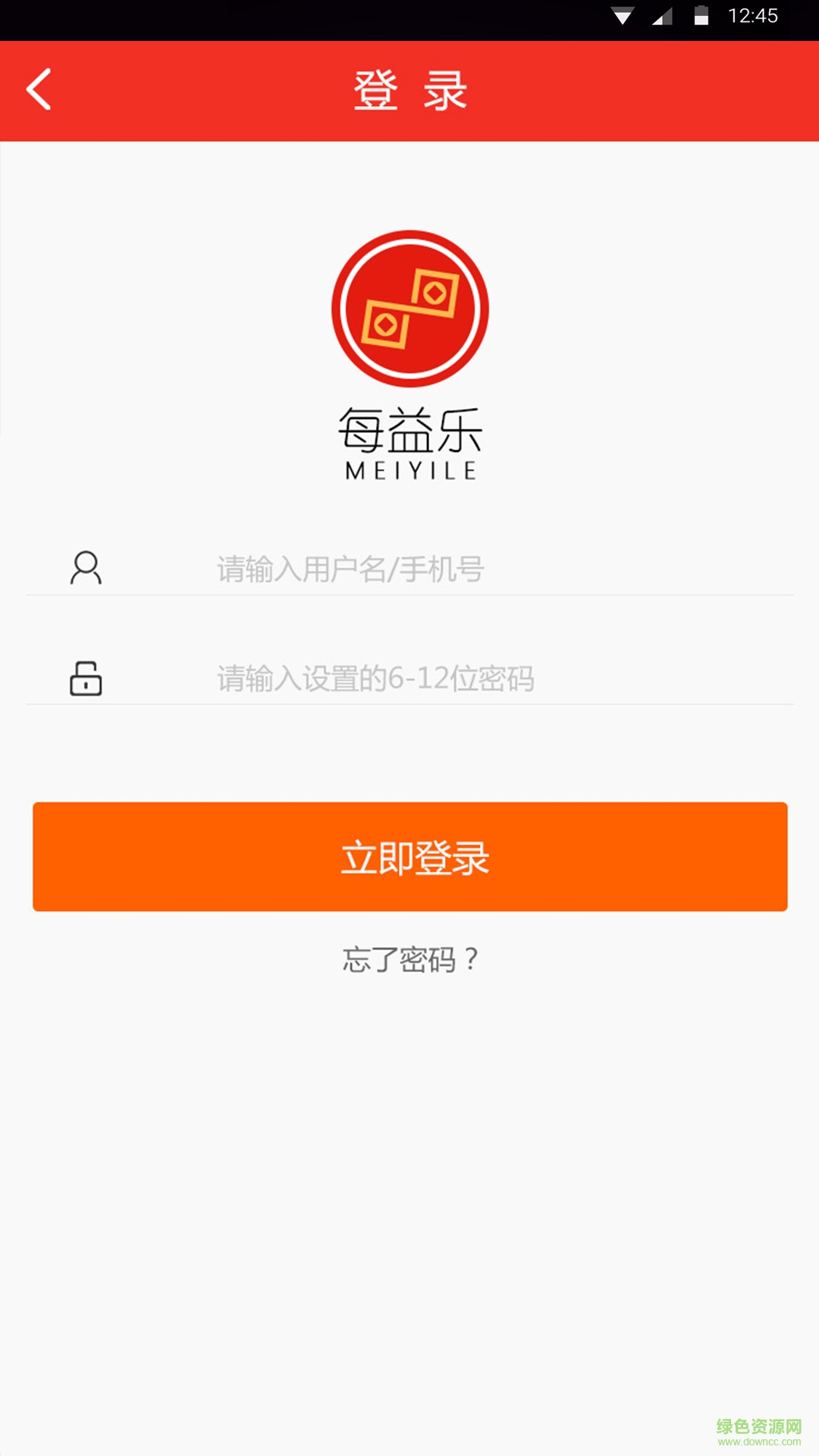Viewport: 819px width, 1456px height.
Task: Click the back arrow in the red header
Action: point(39,89)
